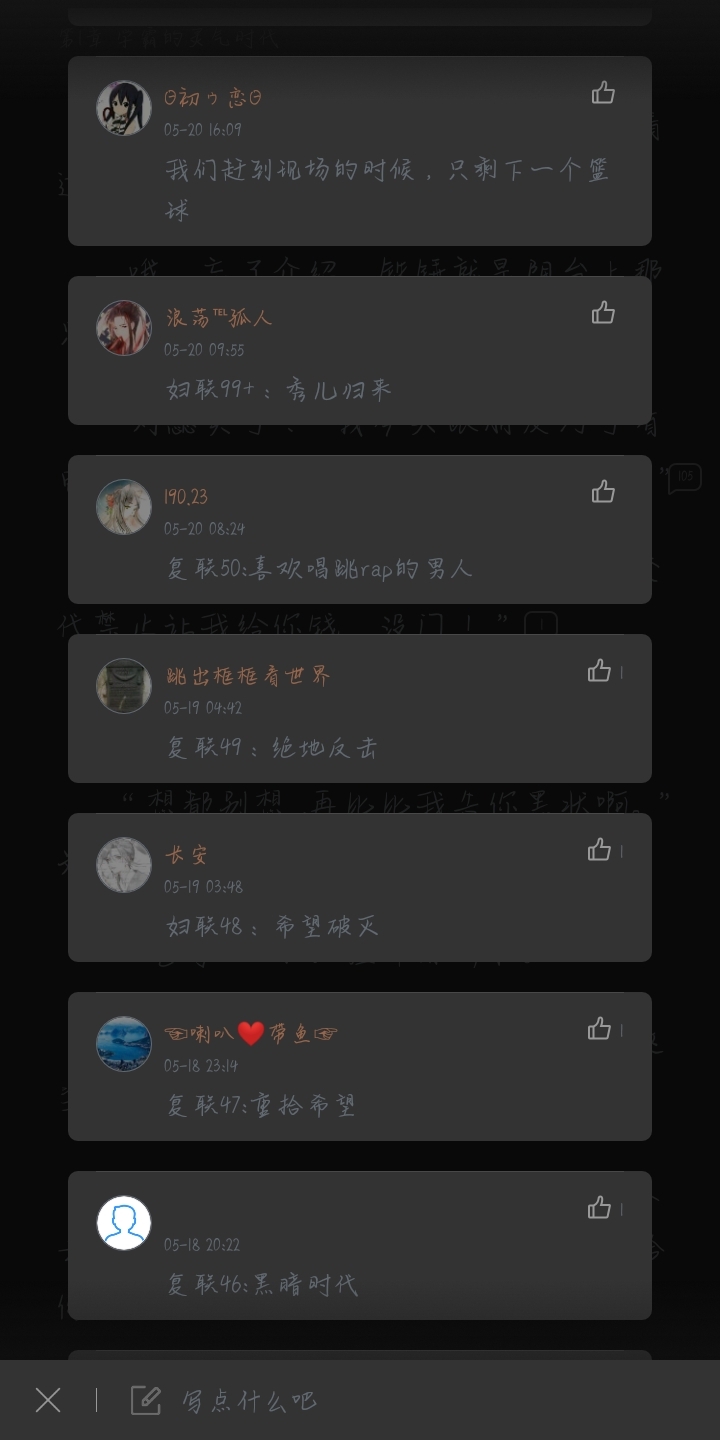Viewport: 720px width, 1440px height.
Task: Like the comment from user 190.23
Action: (603, 491)
